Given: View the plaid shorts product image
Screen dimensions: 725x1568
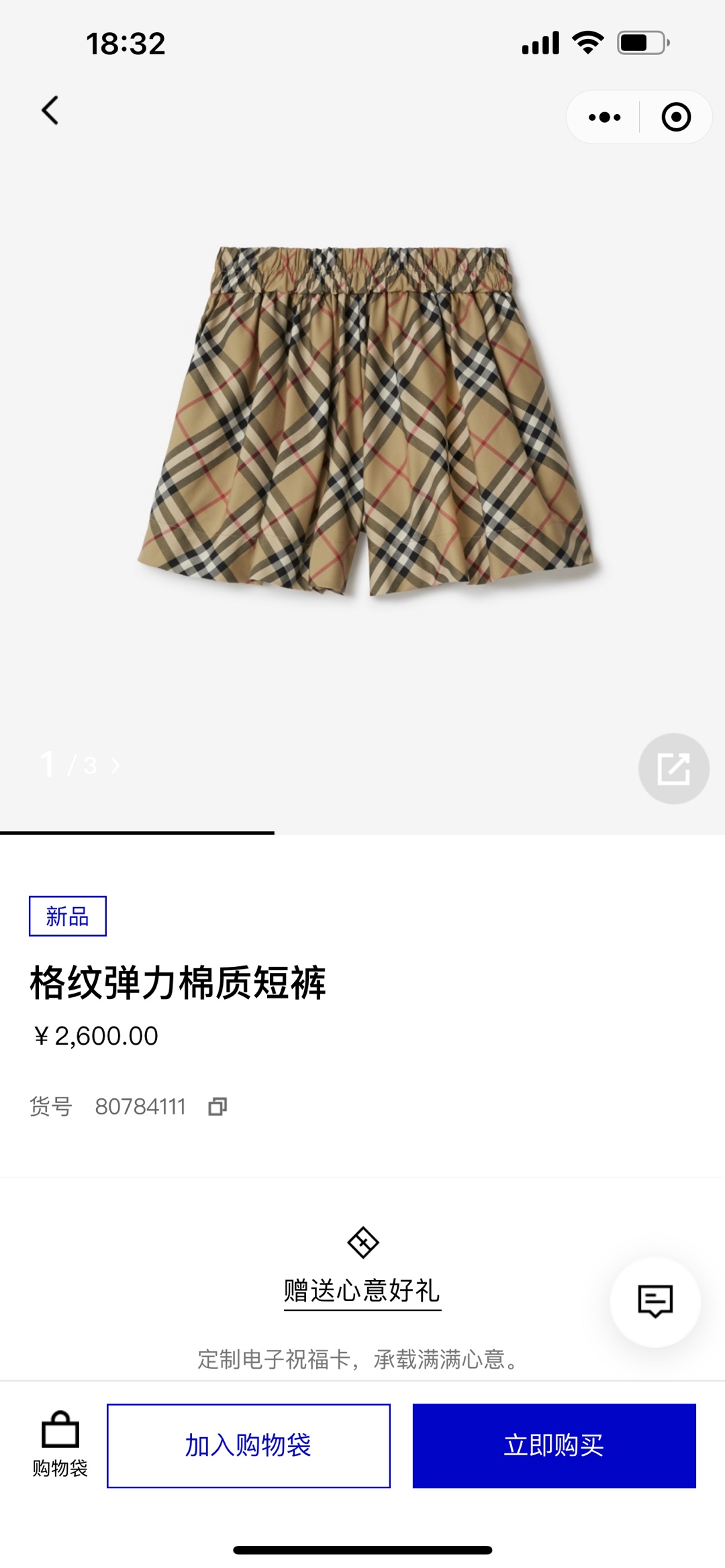Looking at the screenshot, I should point(366,421).
